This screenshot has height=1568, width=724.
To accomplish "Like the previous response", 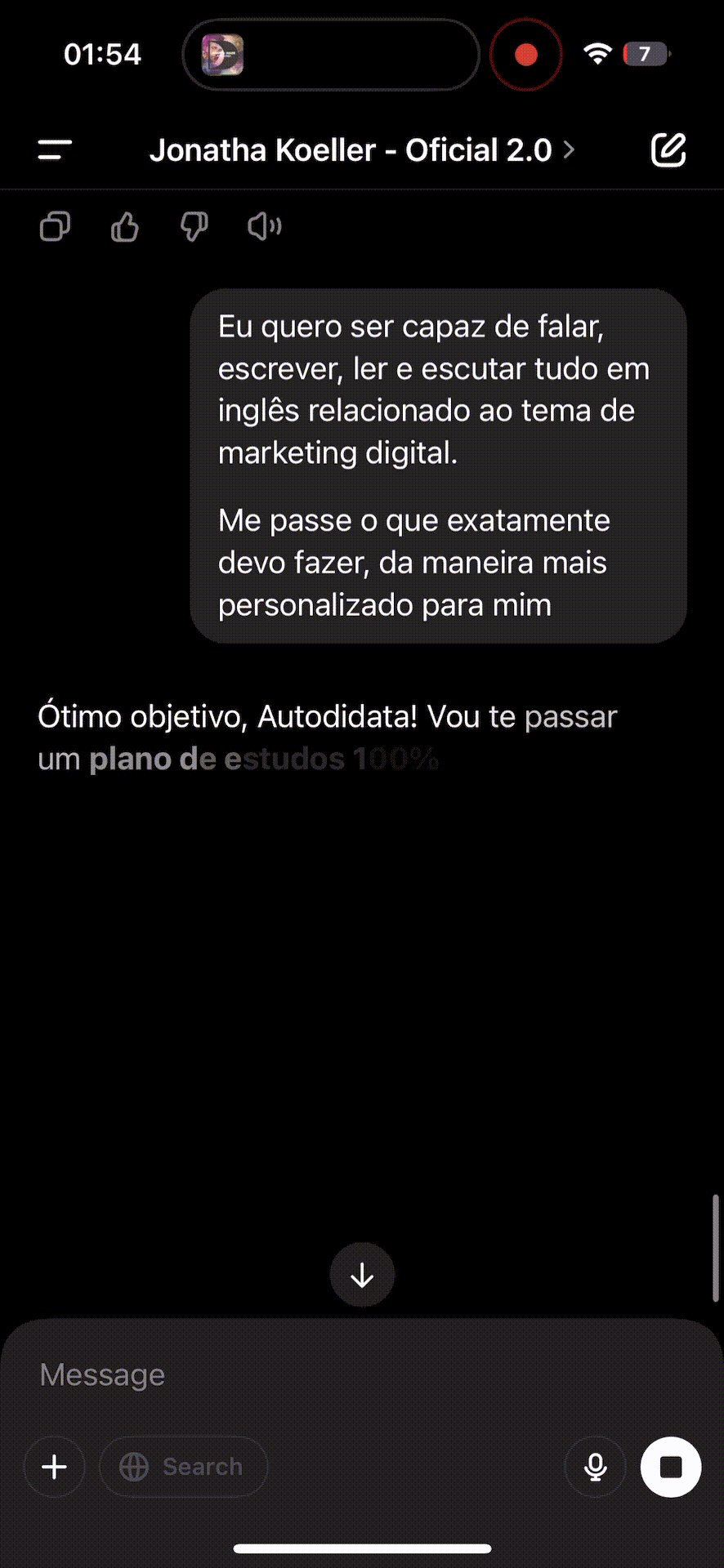I will [124, 226].
